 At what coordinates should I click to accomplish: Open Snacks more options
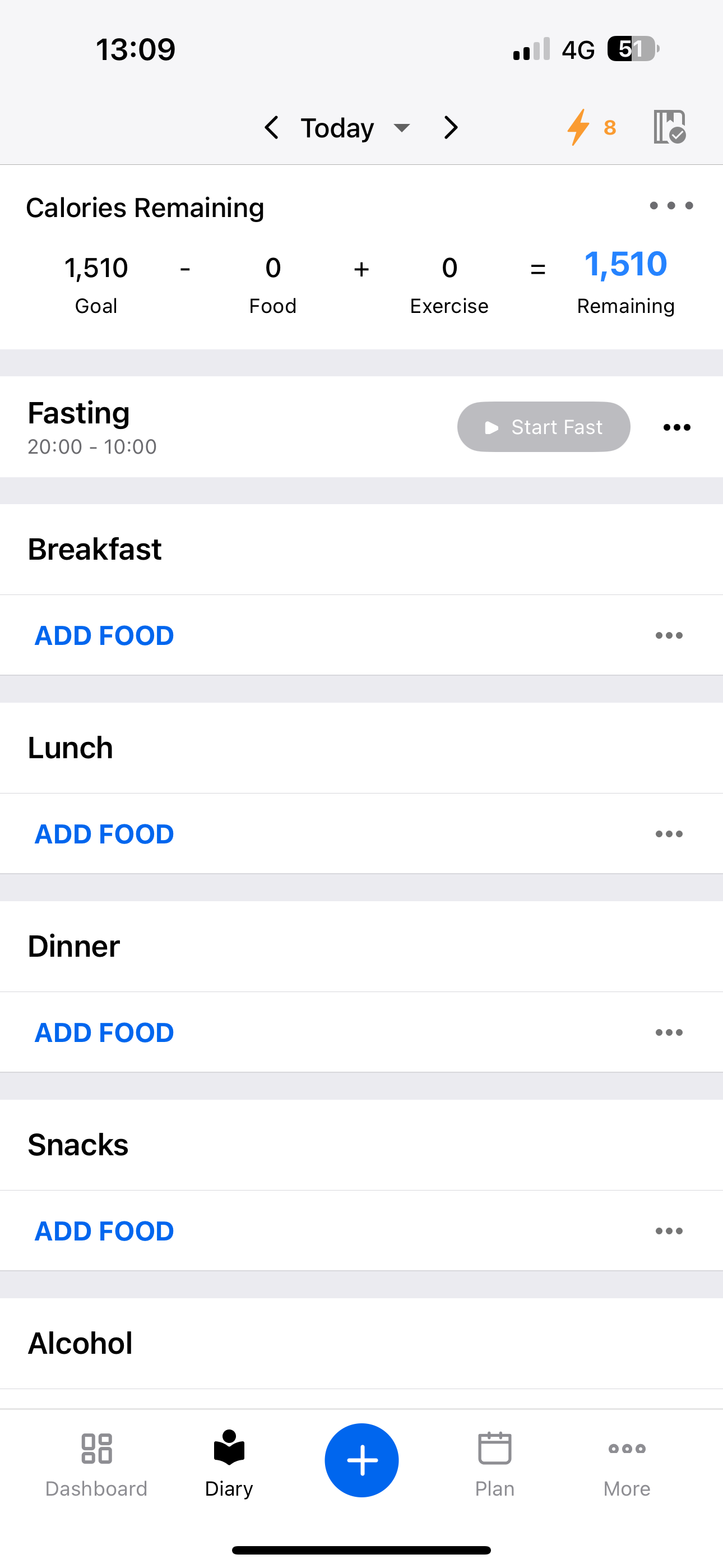click(669, 1231)
